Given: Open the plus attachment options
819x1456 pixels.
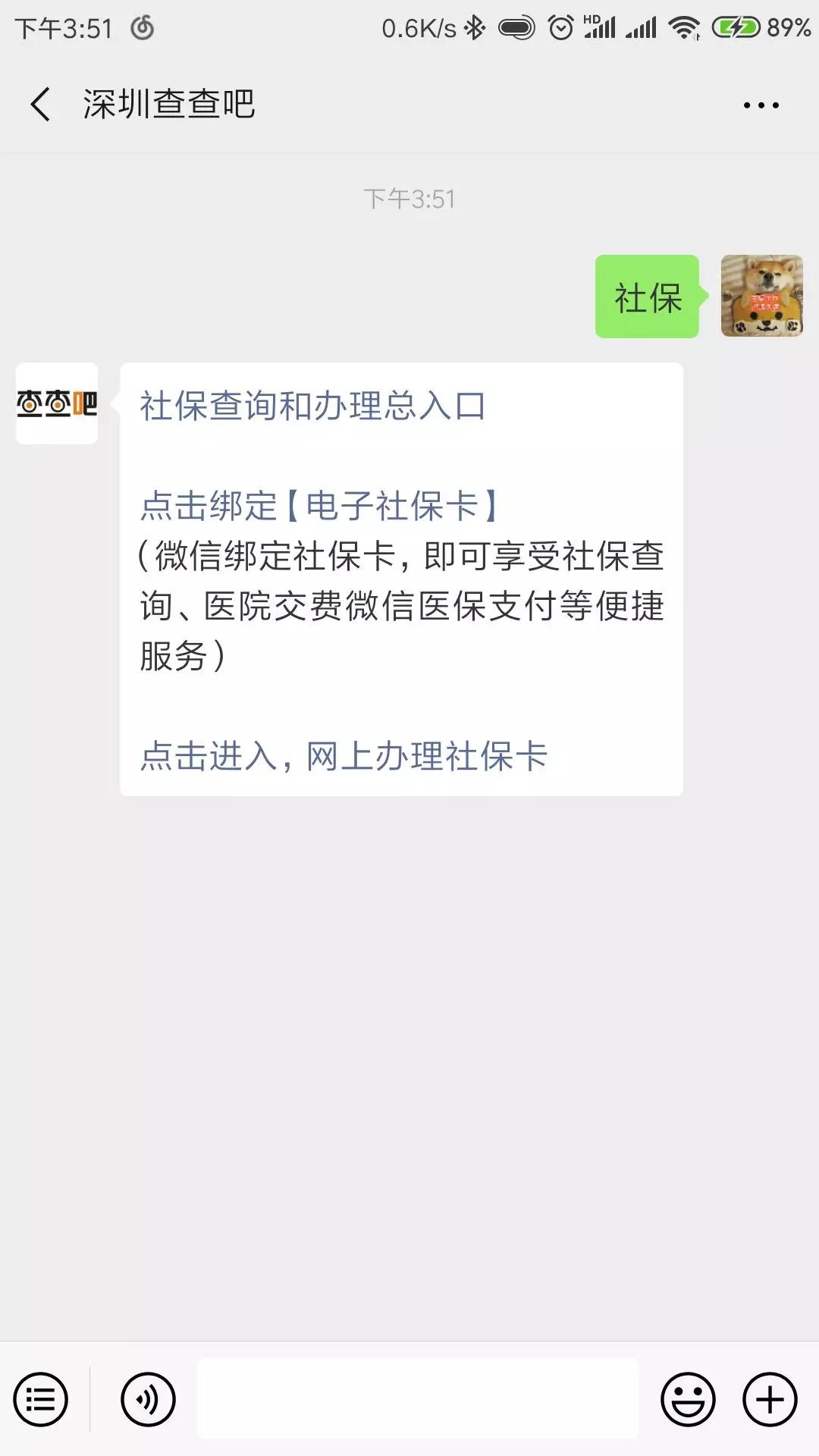Looking at the screenshot, I should coord(770,1399).
